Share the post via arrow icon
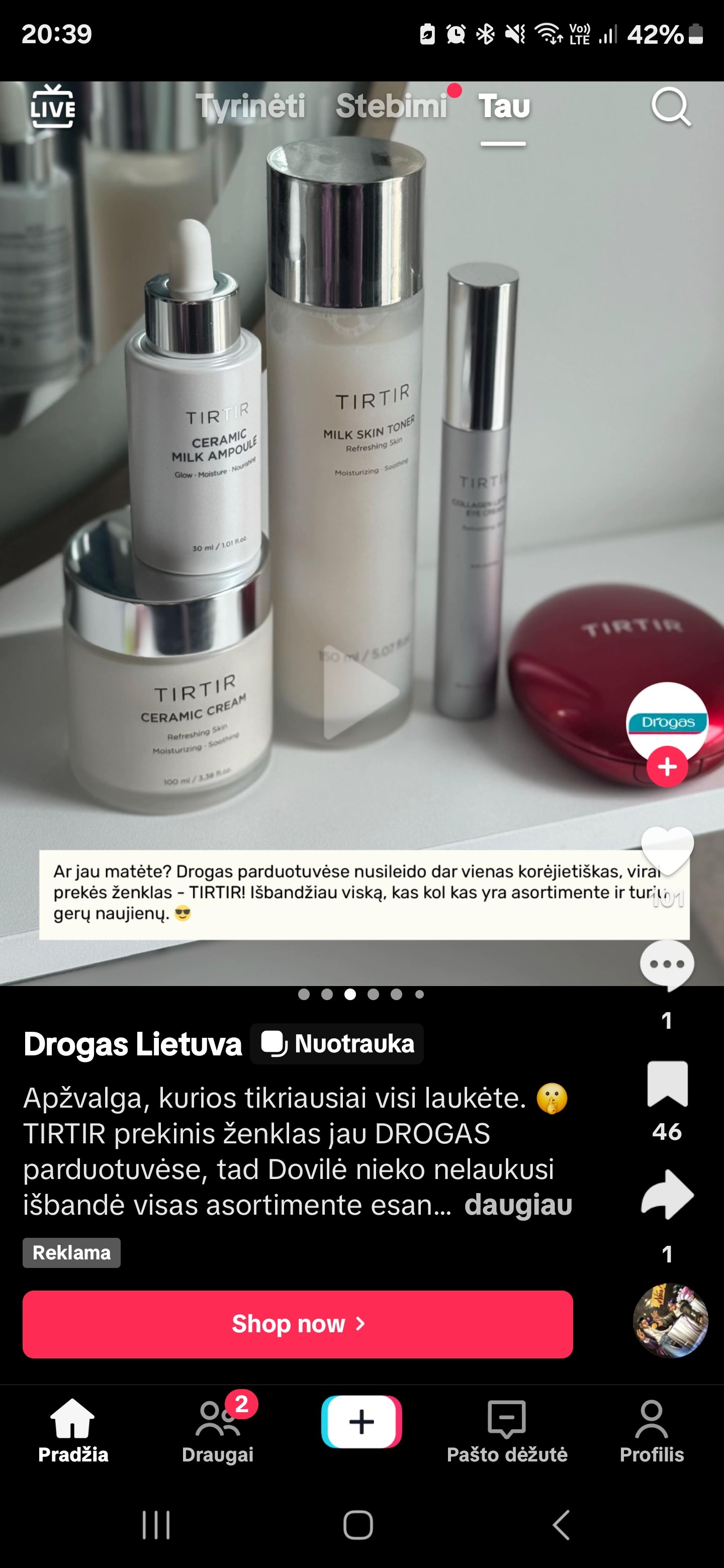724x1568 pixels. click(x=667, y=1194)
